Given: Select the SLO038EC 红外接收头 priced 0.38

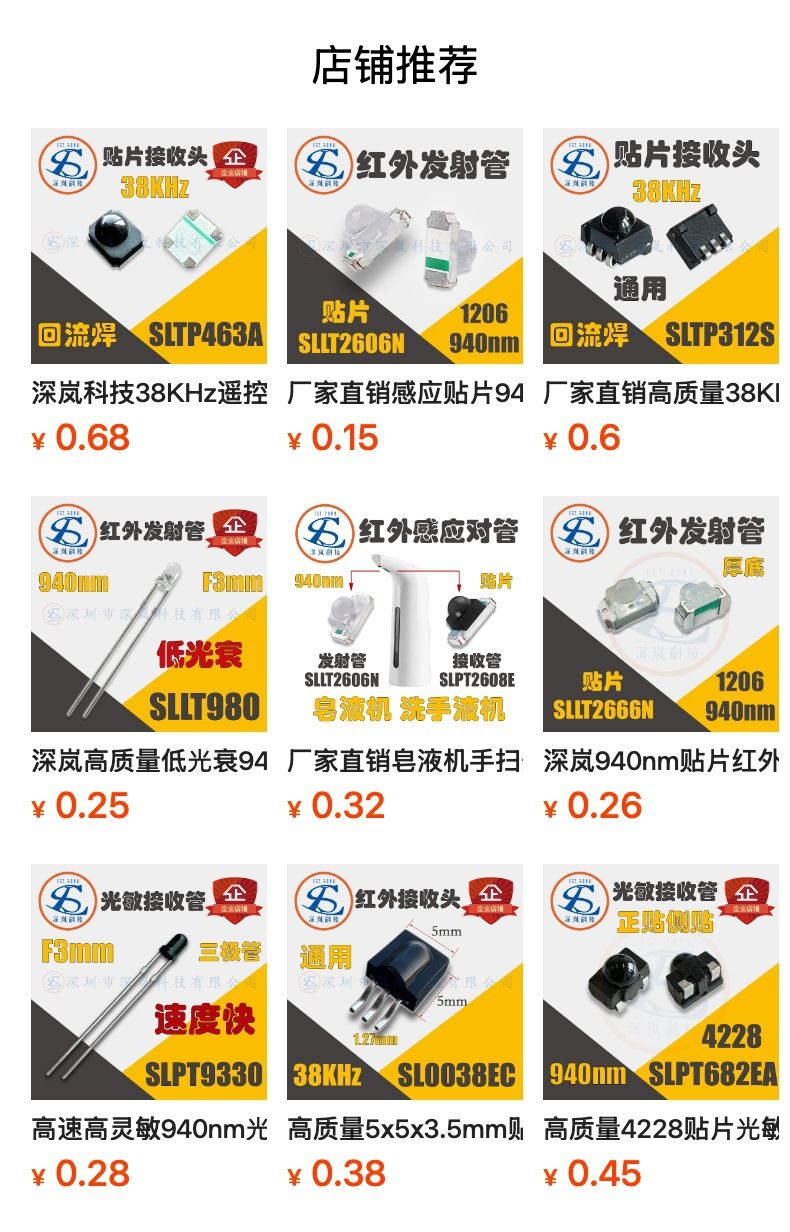Looking at the screenshot, I should tap(405, 982).
